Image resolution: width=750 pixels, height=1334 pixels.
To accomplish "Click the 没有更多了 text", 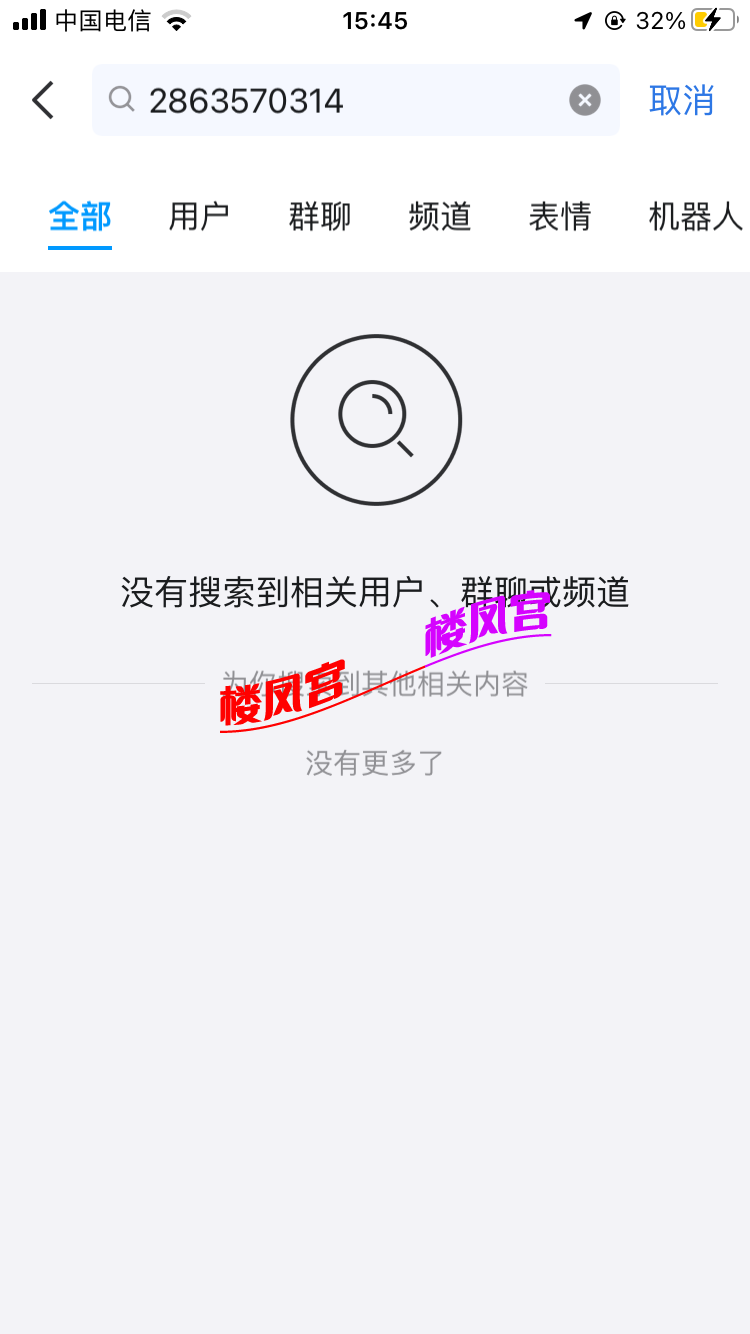I will [x=373, y=763].
